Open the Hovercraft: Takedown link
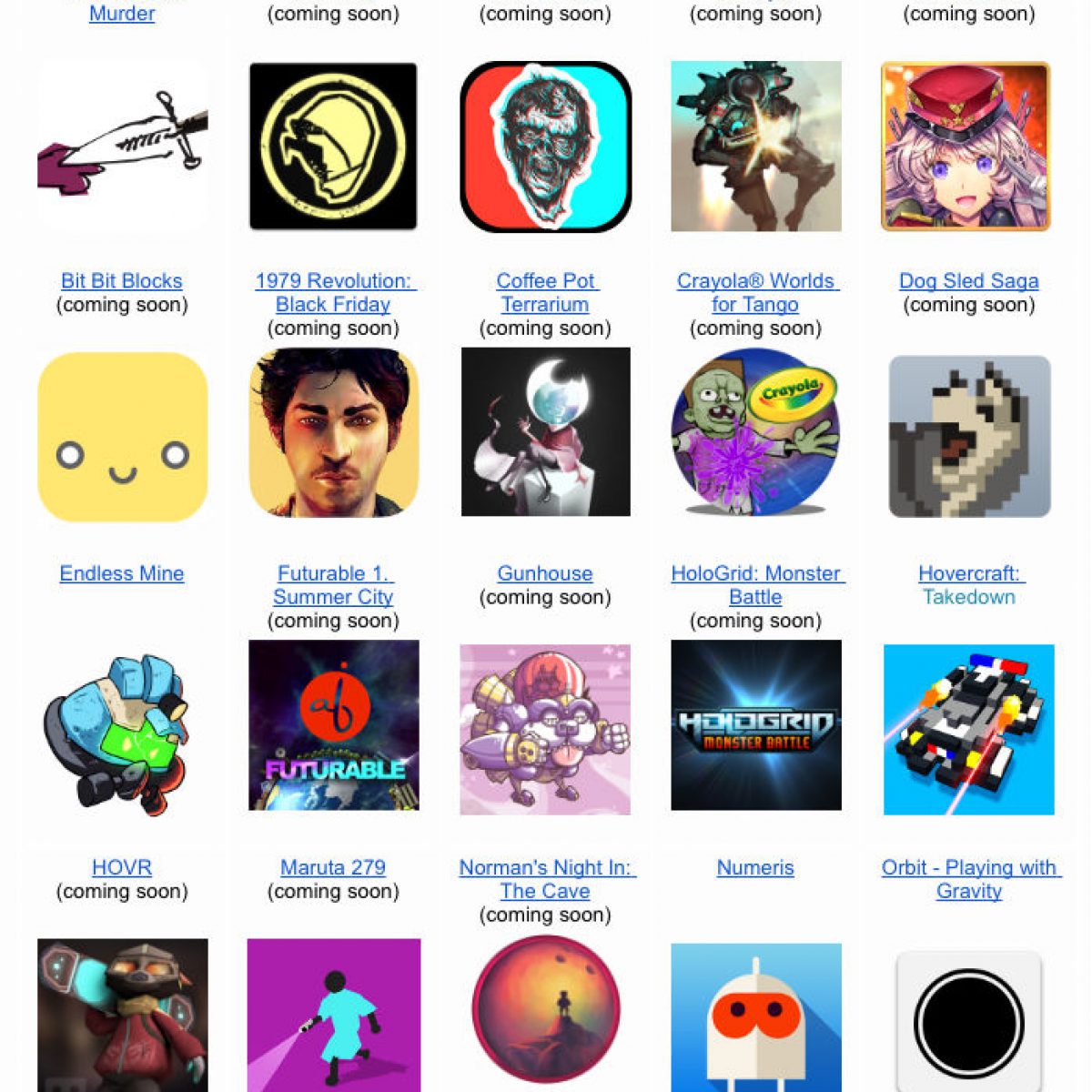The image size is (1092, 1092). click(969, 585)
